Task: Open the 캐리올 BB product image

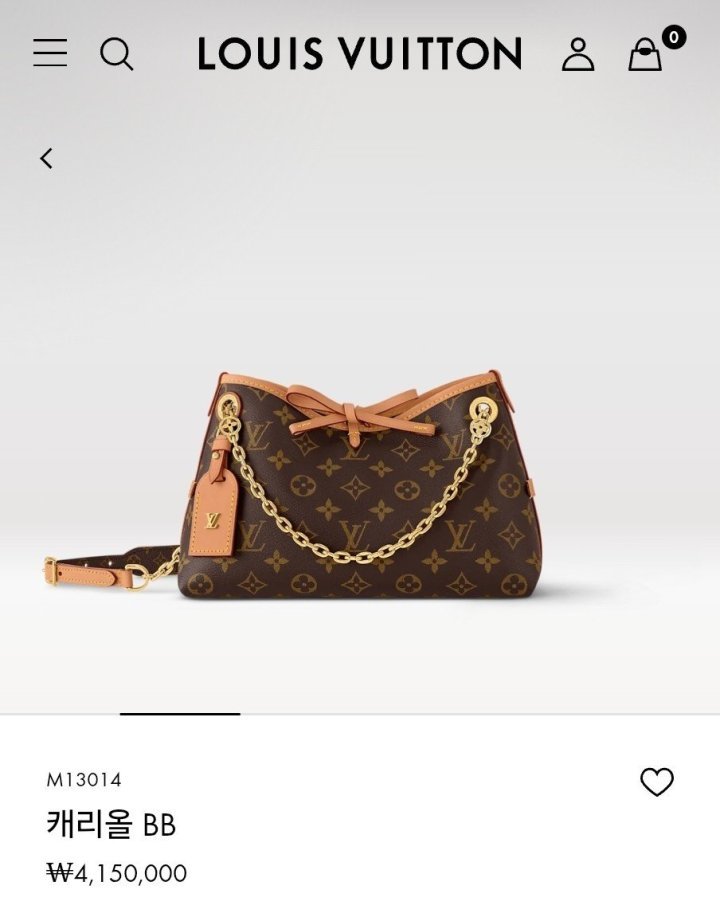Action: [360, 480]
